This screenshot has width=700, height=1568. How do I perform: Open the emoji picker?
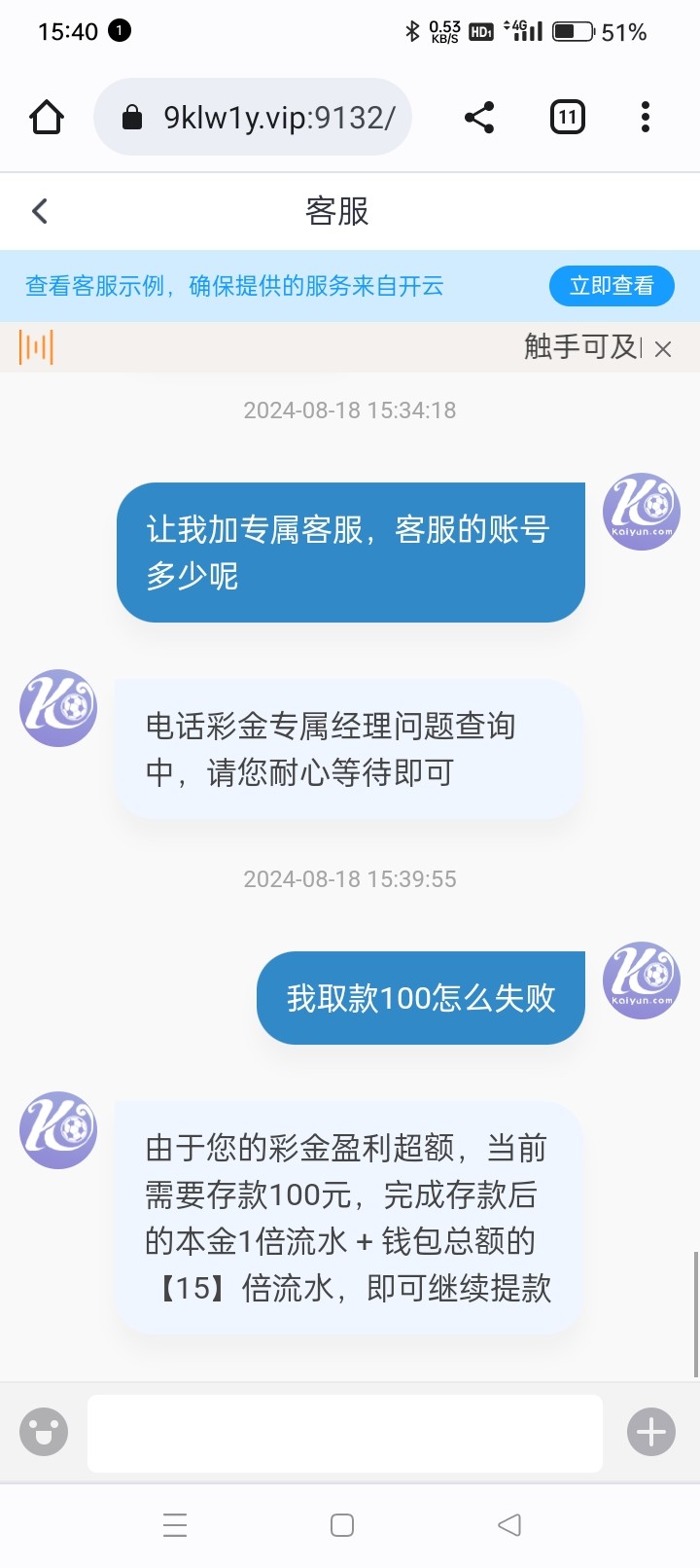coord(44,1432)
